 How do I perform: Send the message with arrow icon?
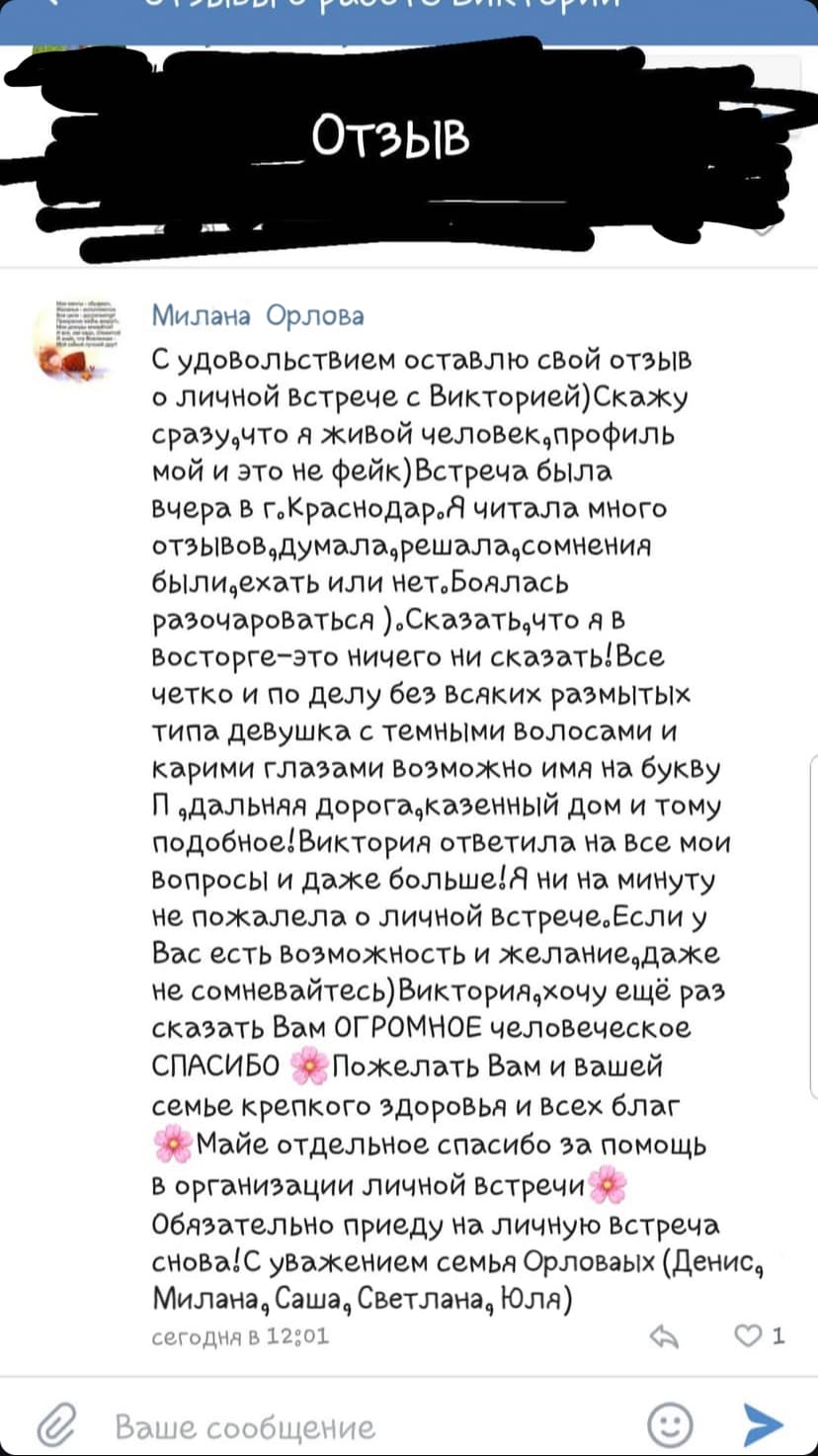point(762,1424)
